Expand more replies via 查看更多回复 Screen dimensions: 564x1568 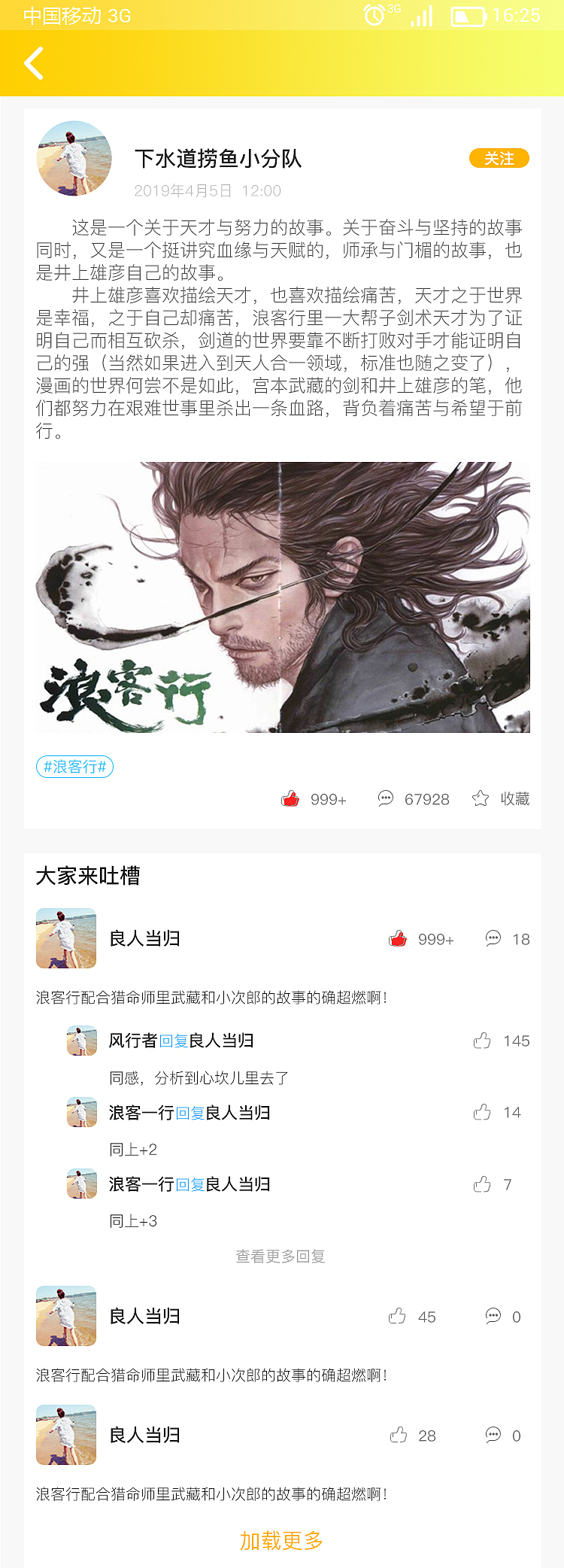pyautogui.click(x=281, y=1256)
